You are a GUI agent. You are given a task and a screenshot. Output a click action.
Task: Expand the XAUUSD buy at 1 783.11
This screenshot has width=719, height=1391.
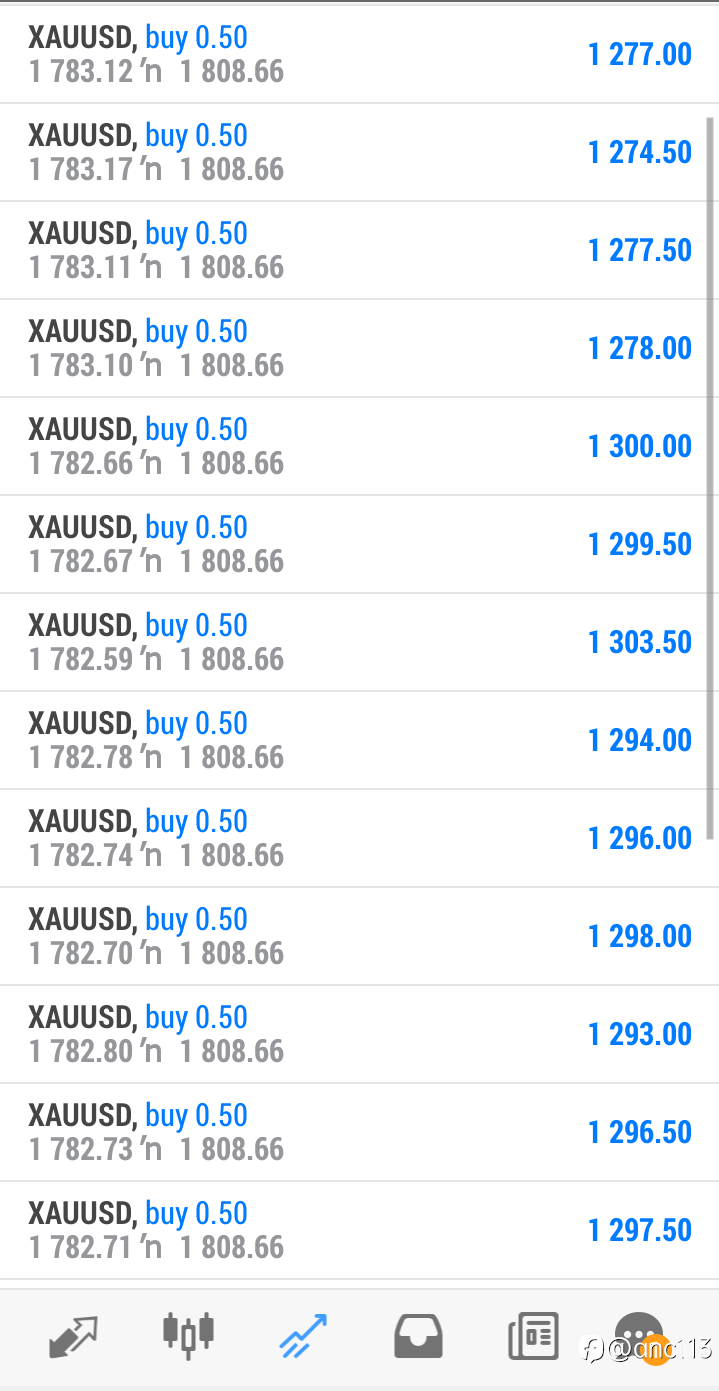click(x=359, y=250)
